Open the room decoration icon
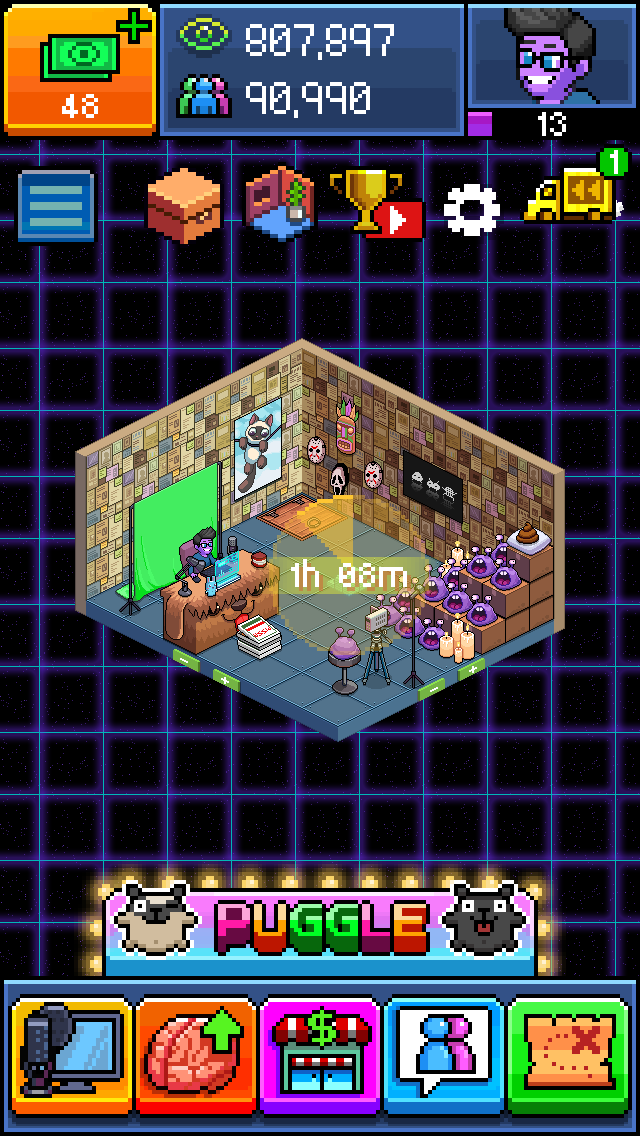 point(280,204)
